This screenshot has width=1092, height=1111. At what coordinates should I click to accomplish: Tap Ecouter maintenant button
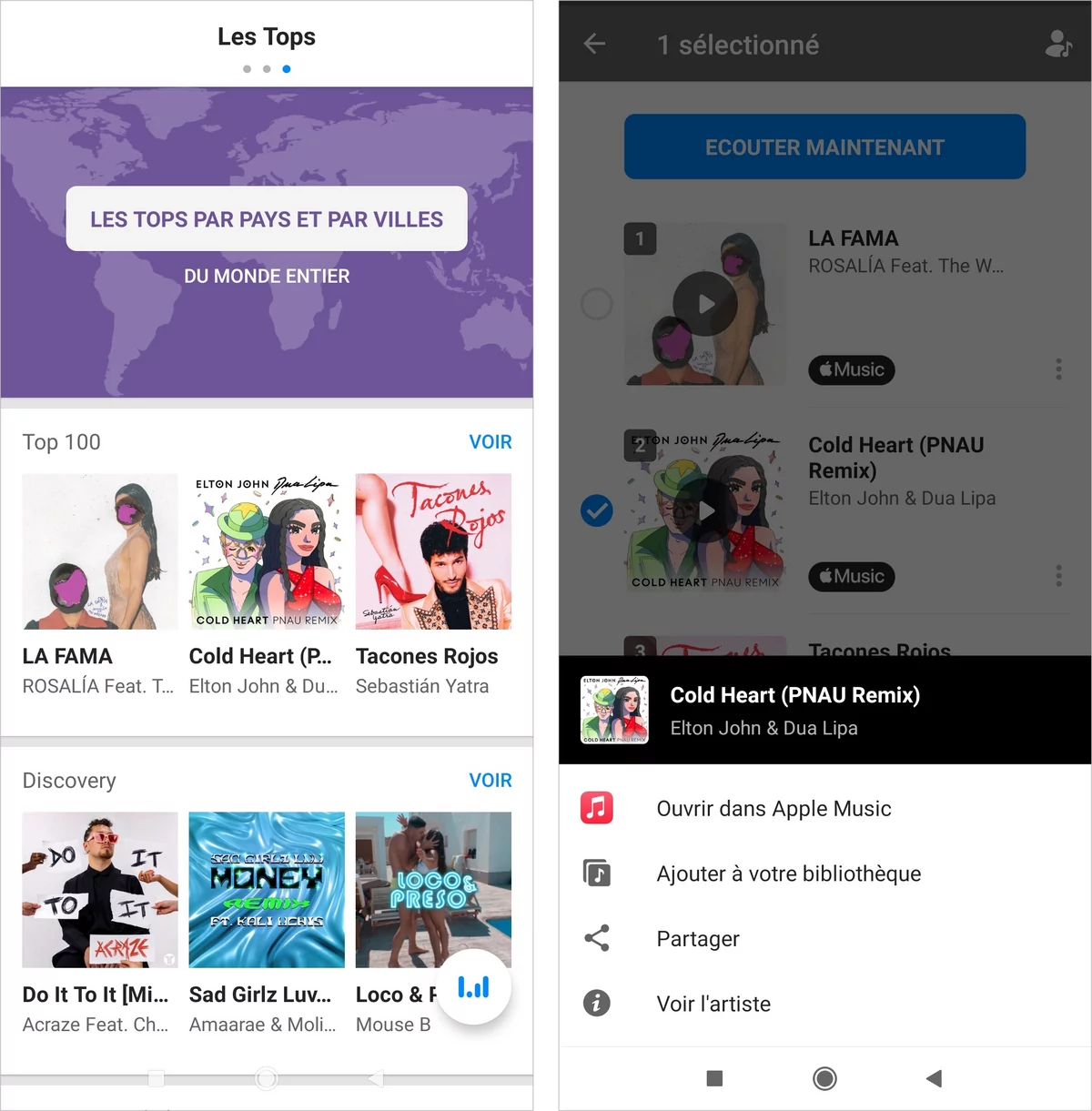point(824,147)
